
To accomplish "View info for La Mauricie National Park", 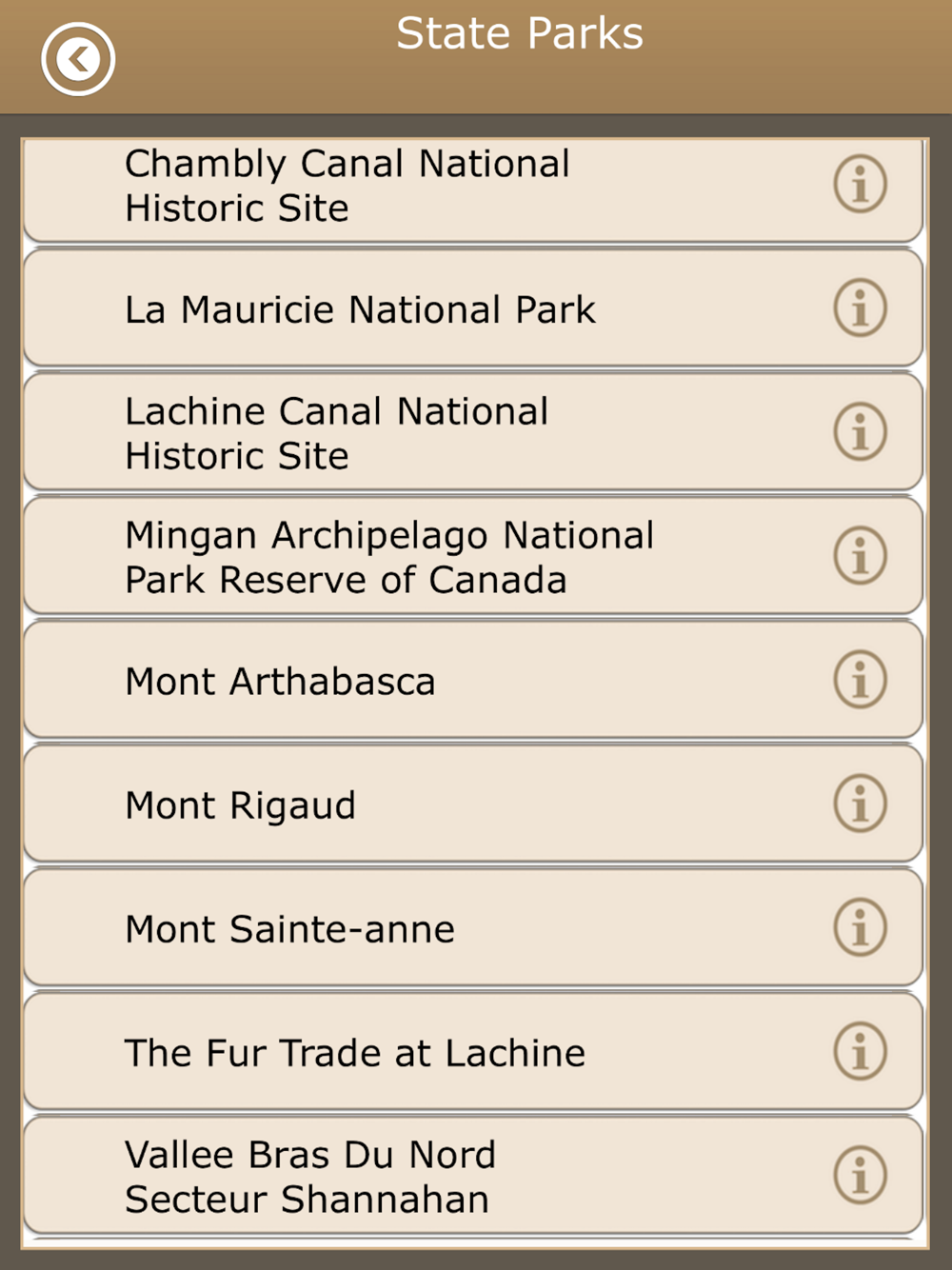I will click(861, 308).
